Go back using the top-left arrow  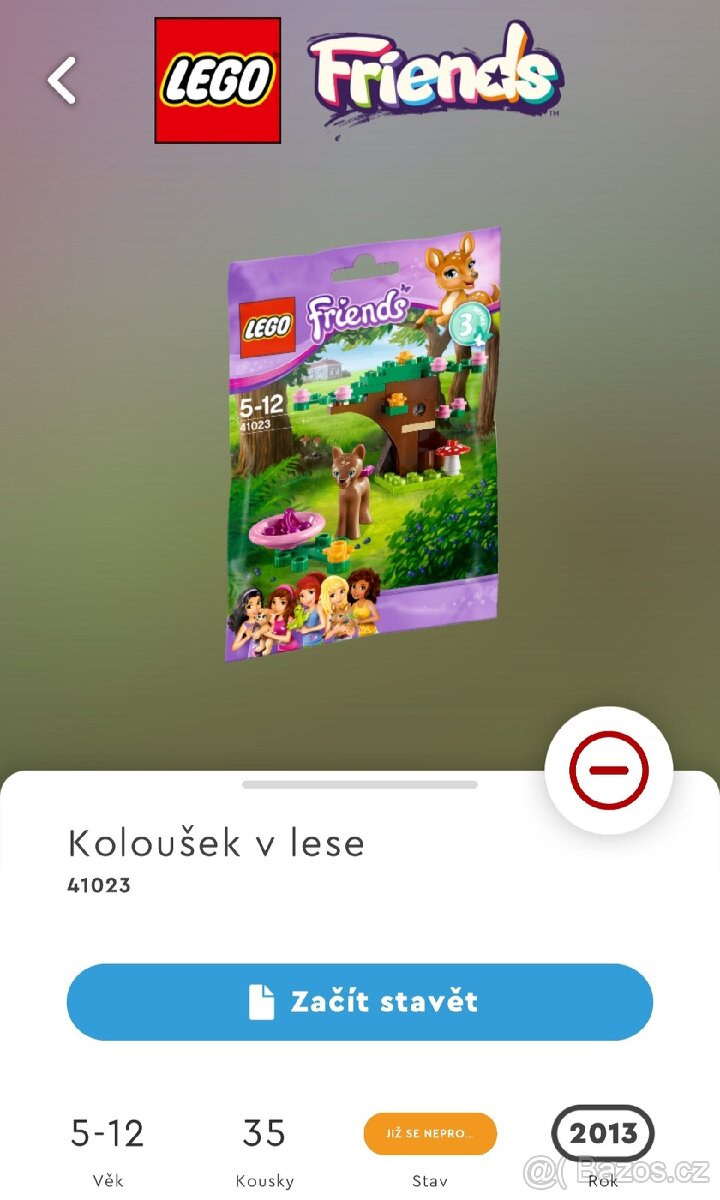coord(62,80)
